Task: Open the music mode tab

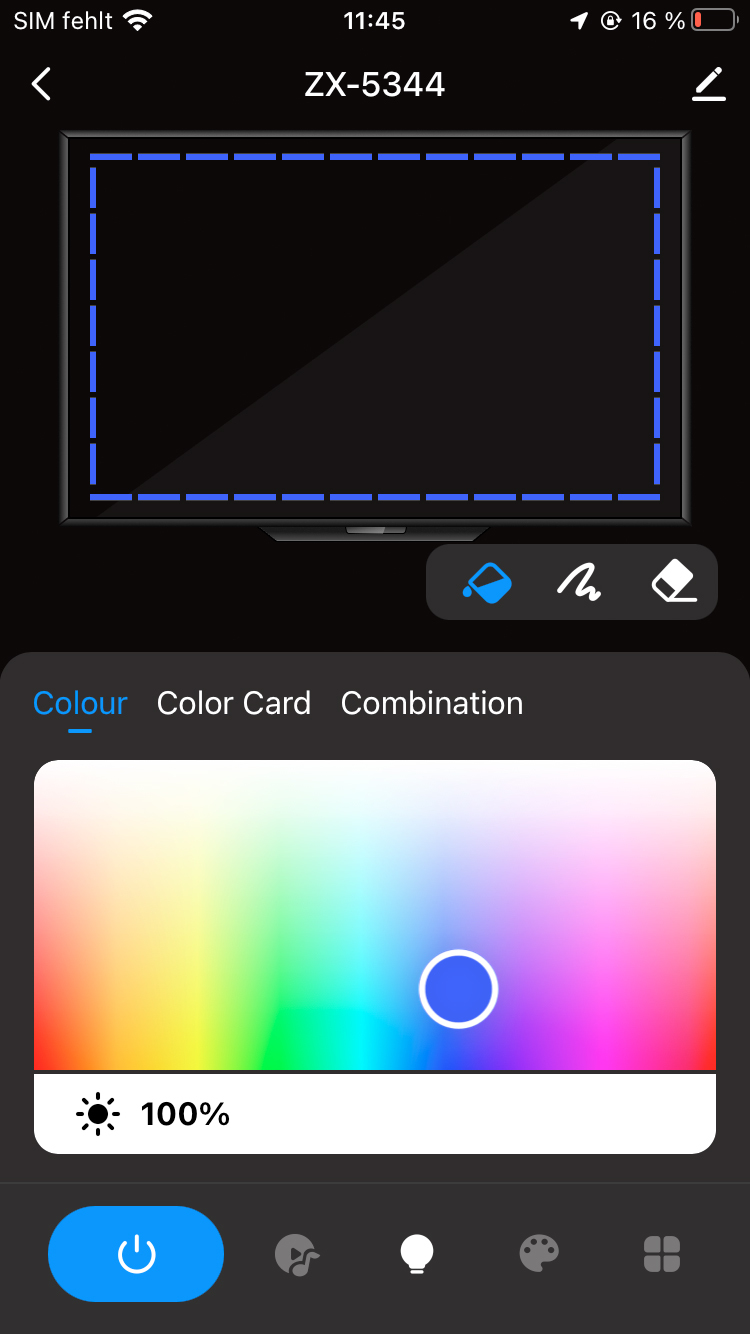Action: (x=297, y=1254)
